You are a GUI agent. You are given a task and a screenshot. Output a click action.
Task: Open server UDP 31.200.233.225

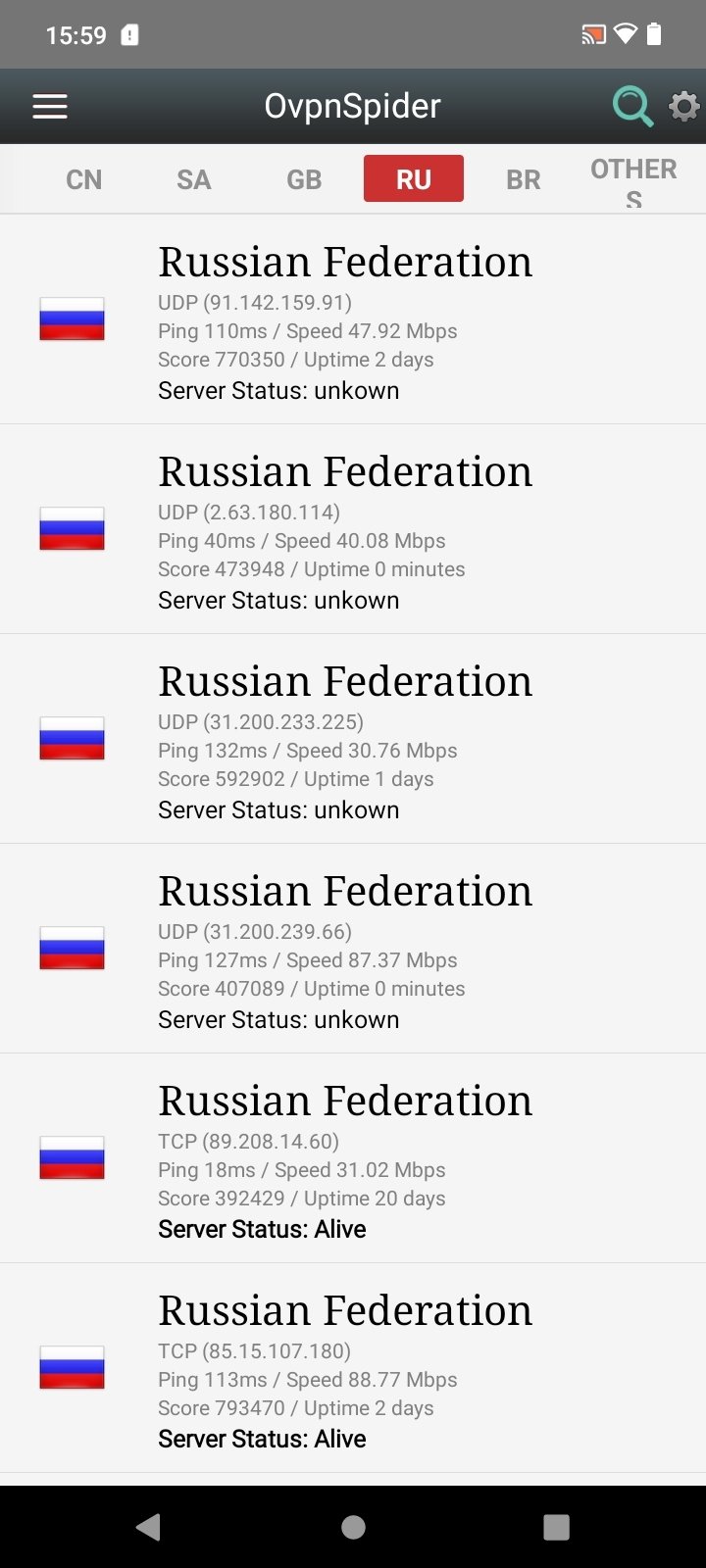coord(353,739)
